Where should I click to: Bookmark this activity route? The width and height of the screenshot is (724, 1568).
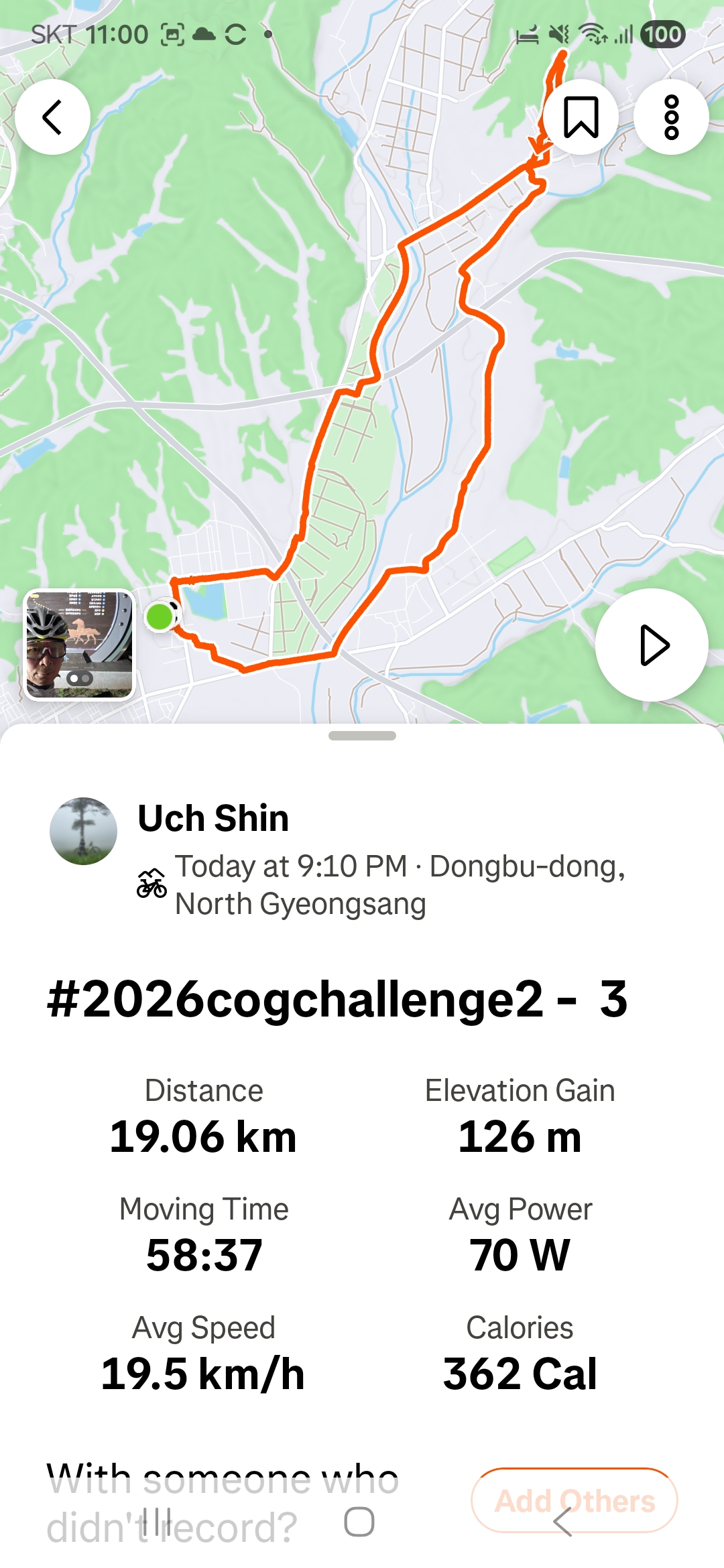point(581,117)
